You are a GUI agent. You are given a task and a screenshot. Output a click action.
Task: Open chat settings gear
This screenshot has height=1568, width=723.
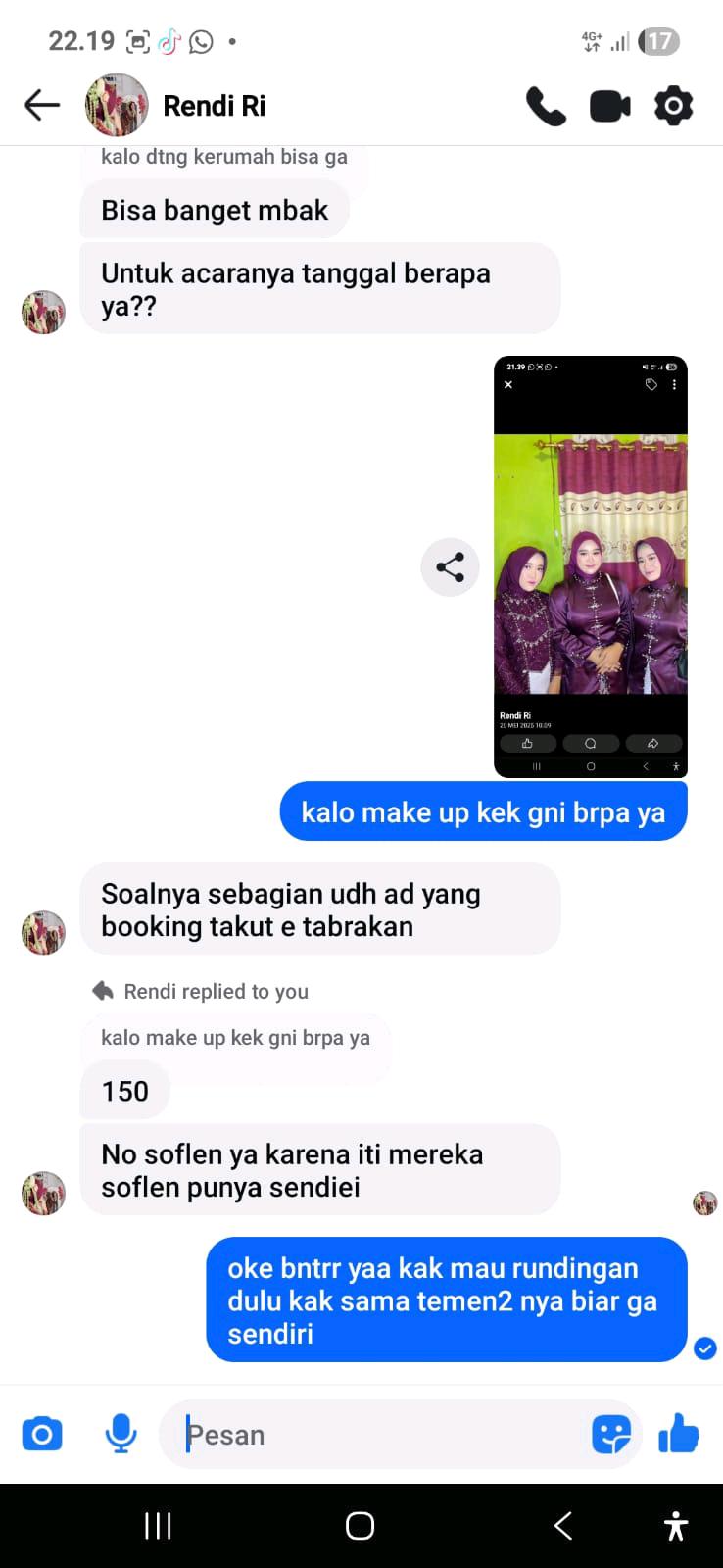pos(673,106)
